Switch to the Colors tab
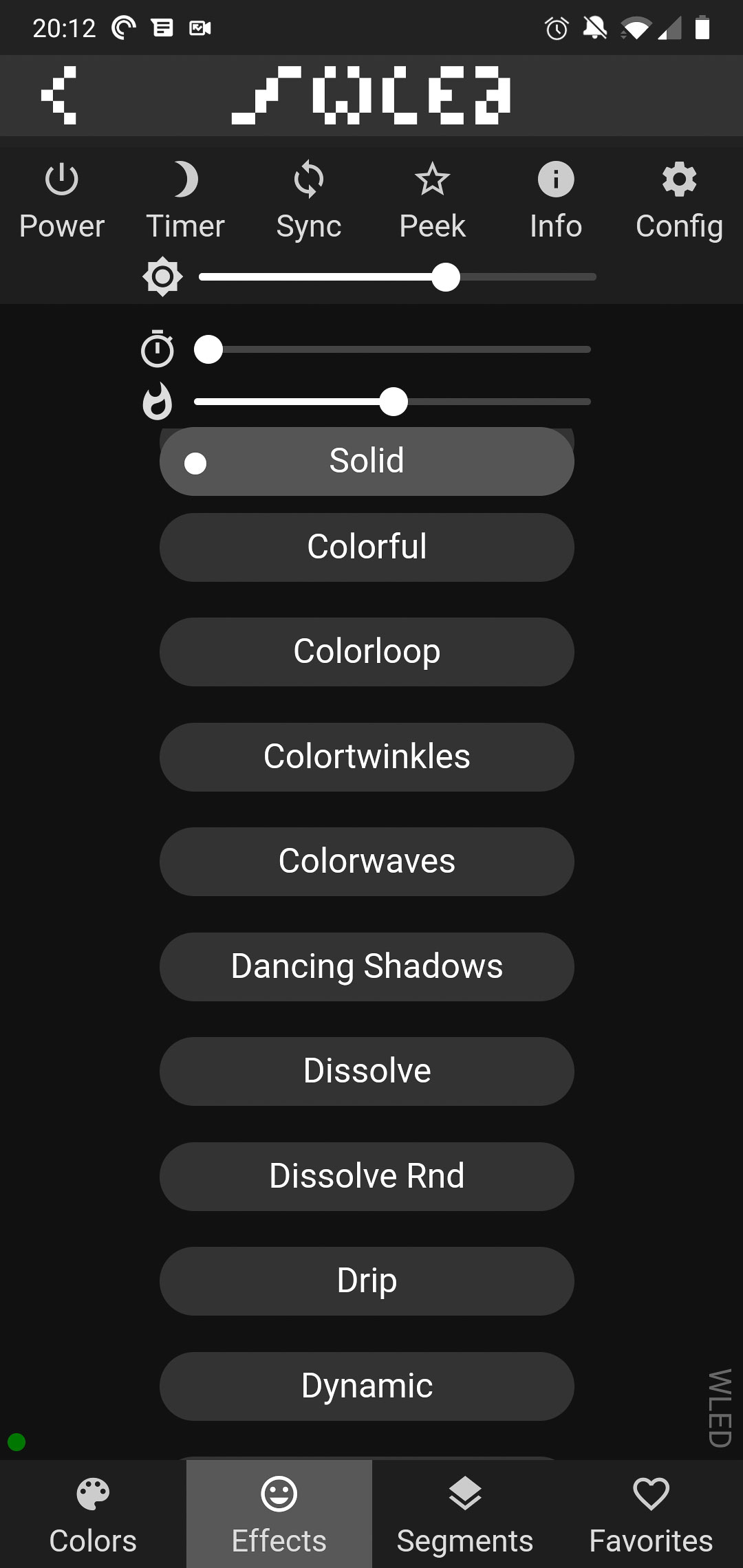 click(93, 1514)
